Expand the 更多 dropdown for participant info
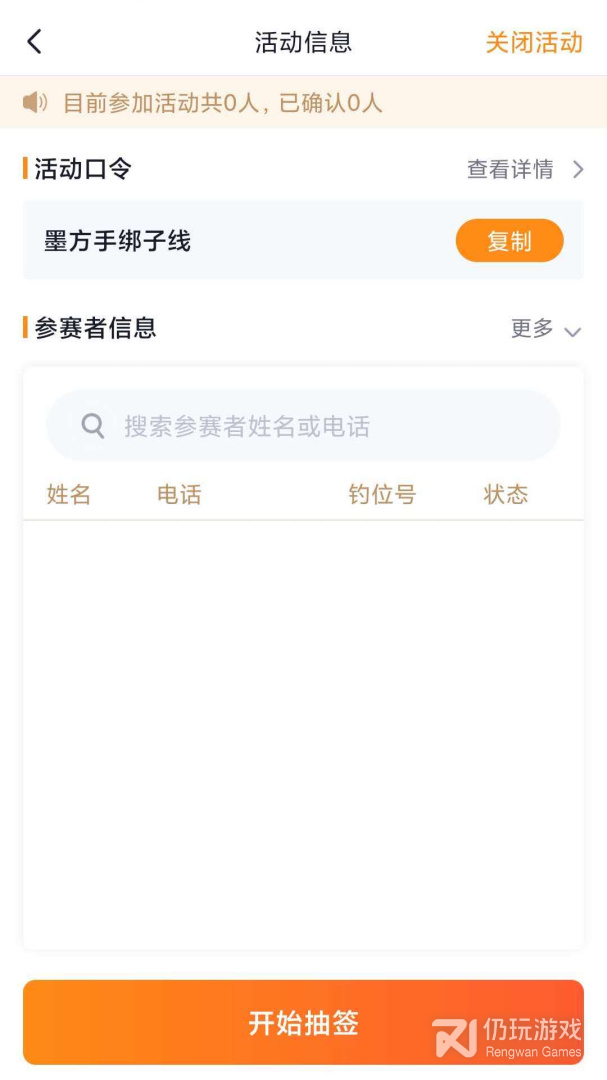 point(545,329)
